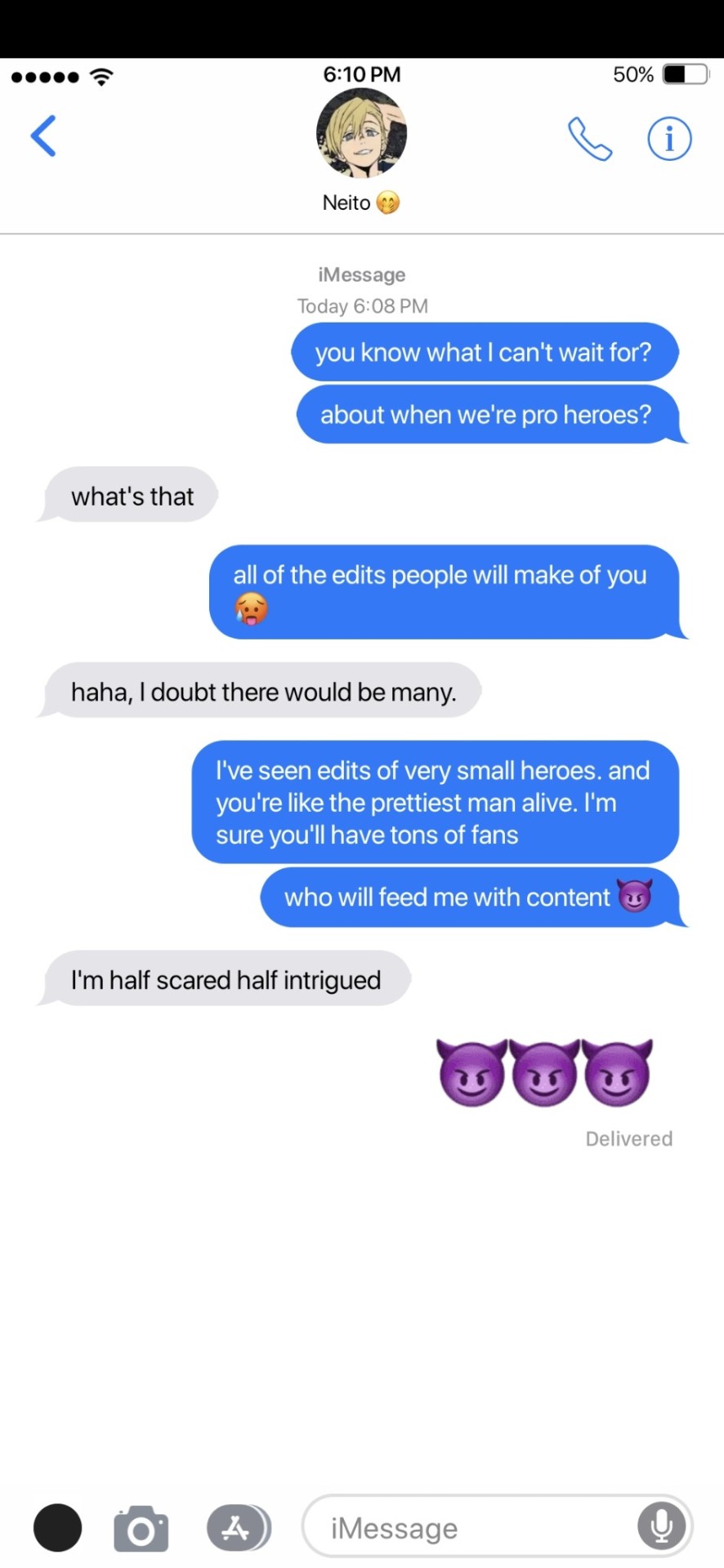The width and height of the screenshot is (724, 1568).
Task: Open the App Store apps drawer
Action: (238, 1528)
